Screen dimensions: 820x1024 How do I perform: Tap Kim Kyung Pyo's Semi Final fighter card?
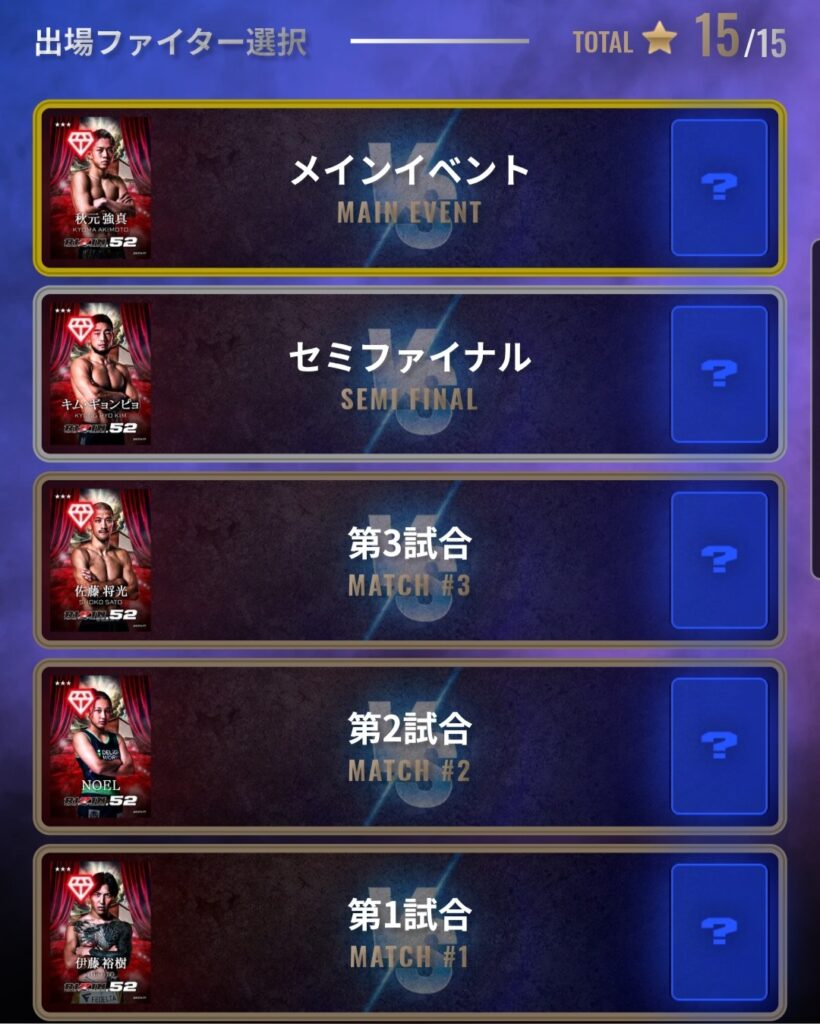point(100,374)
